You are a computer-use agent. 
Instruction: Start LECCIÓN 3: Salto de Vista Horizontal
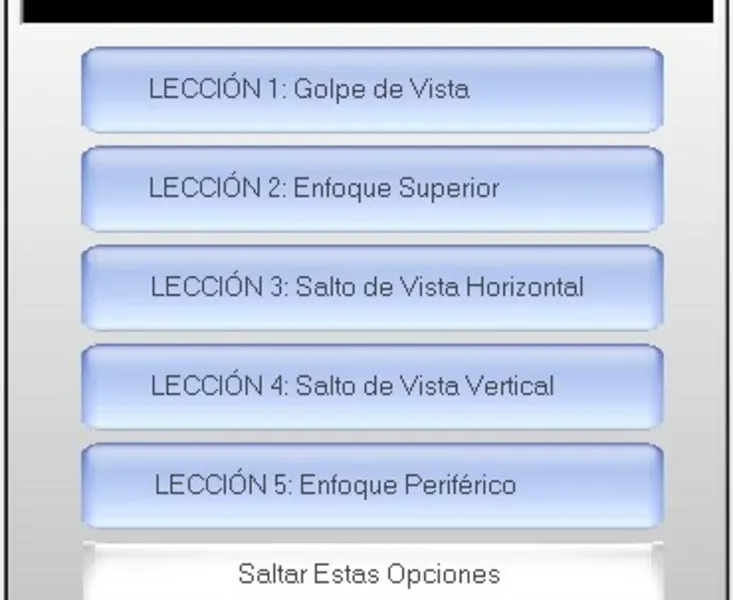tap(371, 287)
